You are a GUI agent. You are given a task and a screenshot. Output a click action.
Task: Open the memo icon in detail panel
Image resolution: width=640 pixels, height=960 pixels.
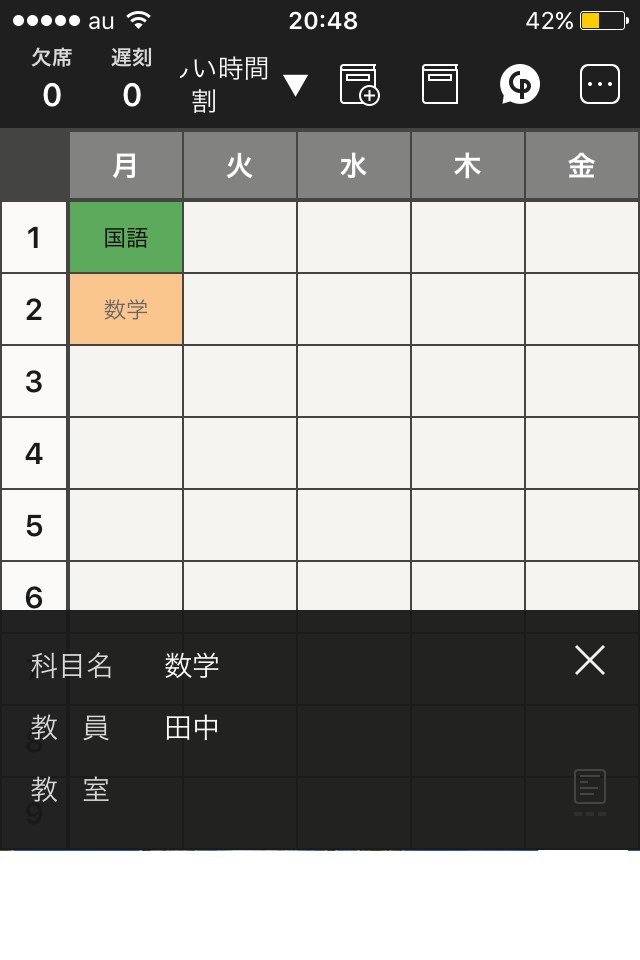coord(590,792)
